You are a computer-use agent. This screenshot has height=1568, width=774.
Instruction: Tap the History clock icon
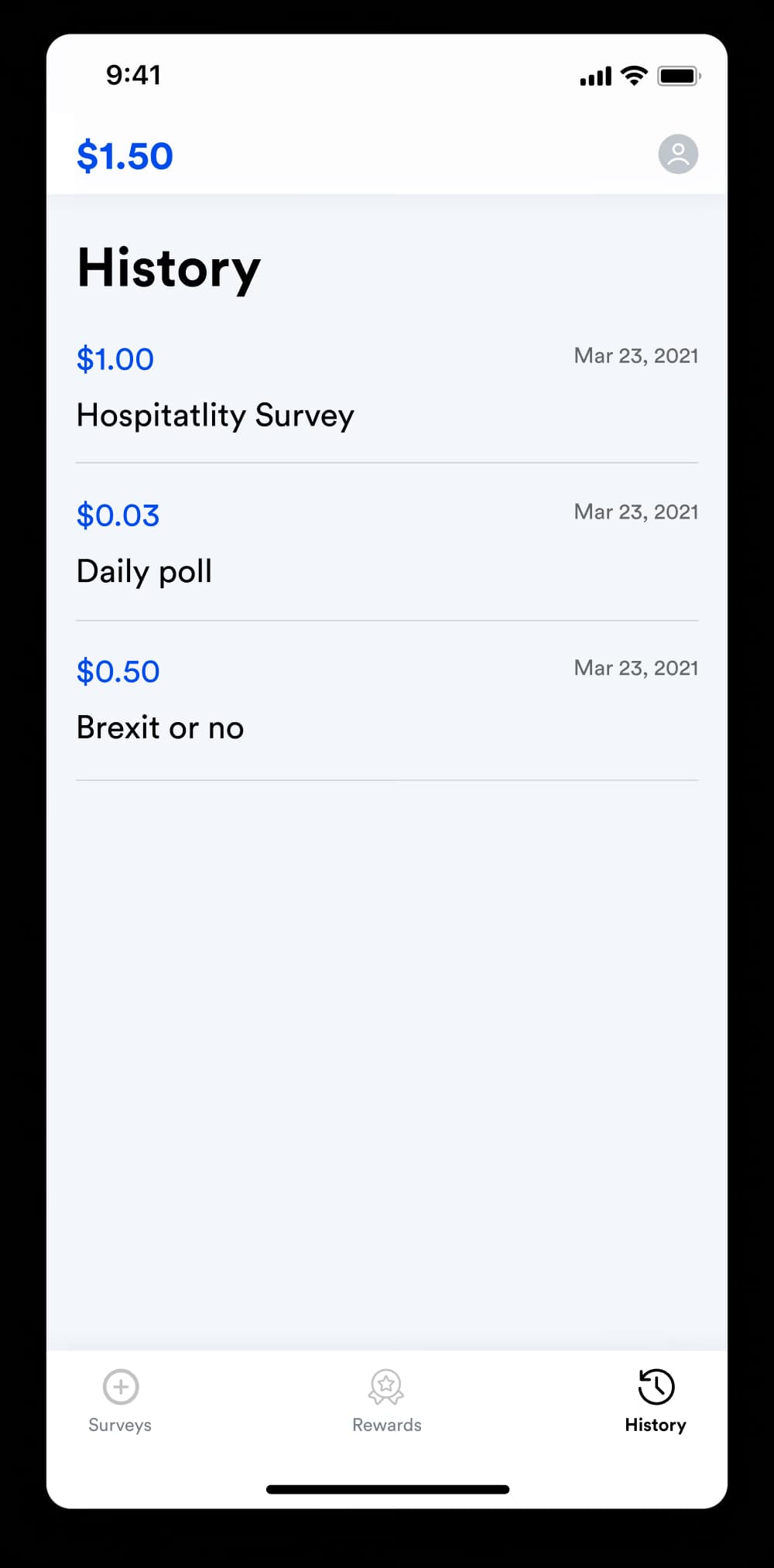[656, 1386]
